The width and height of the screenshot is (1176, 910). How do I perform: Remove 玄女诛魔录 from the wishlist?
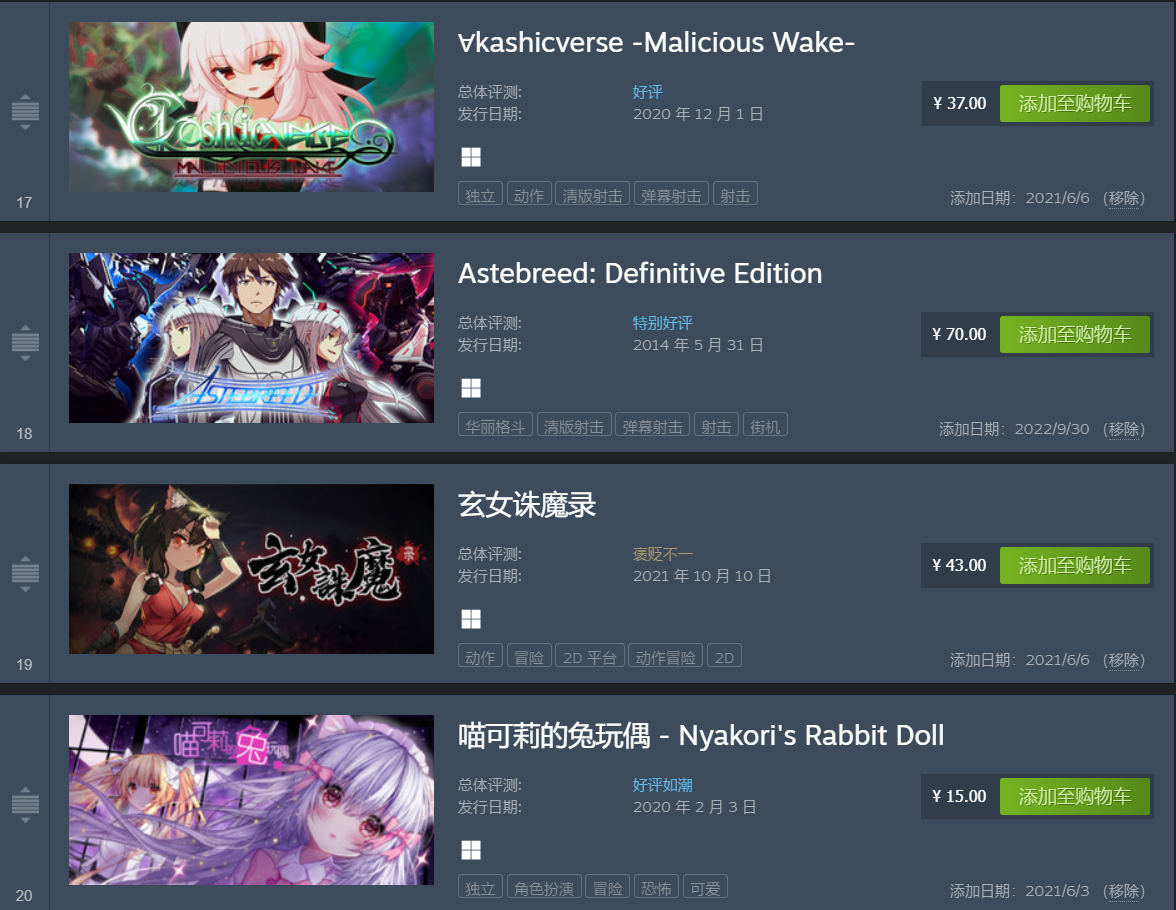(x=1124, y=660)
